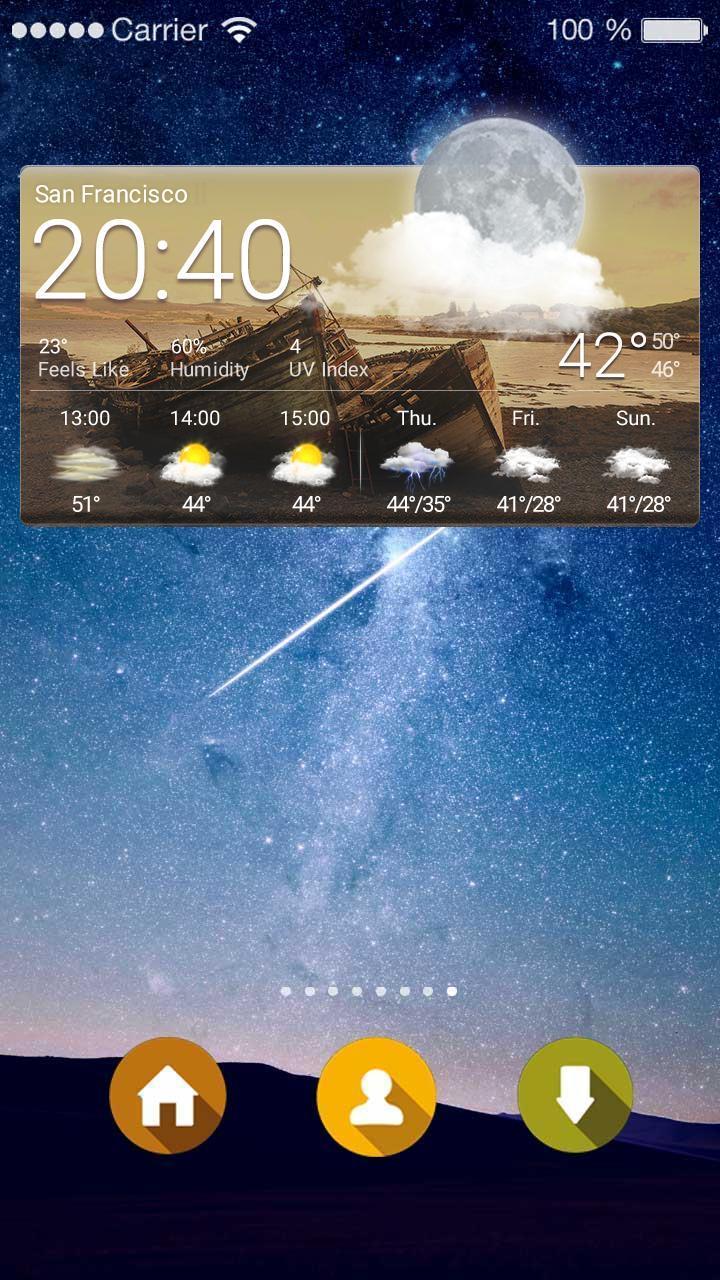Tap the cloudy icon for Friday
Image resolution: width=720 pixels, height=1280 pixels.
[x=531, y=462]
